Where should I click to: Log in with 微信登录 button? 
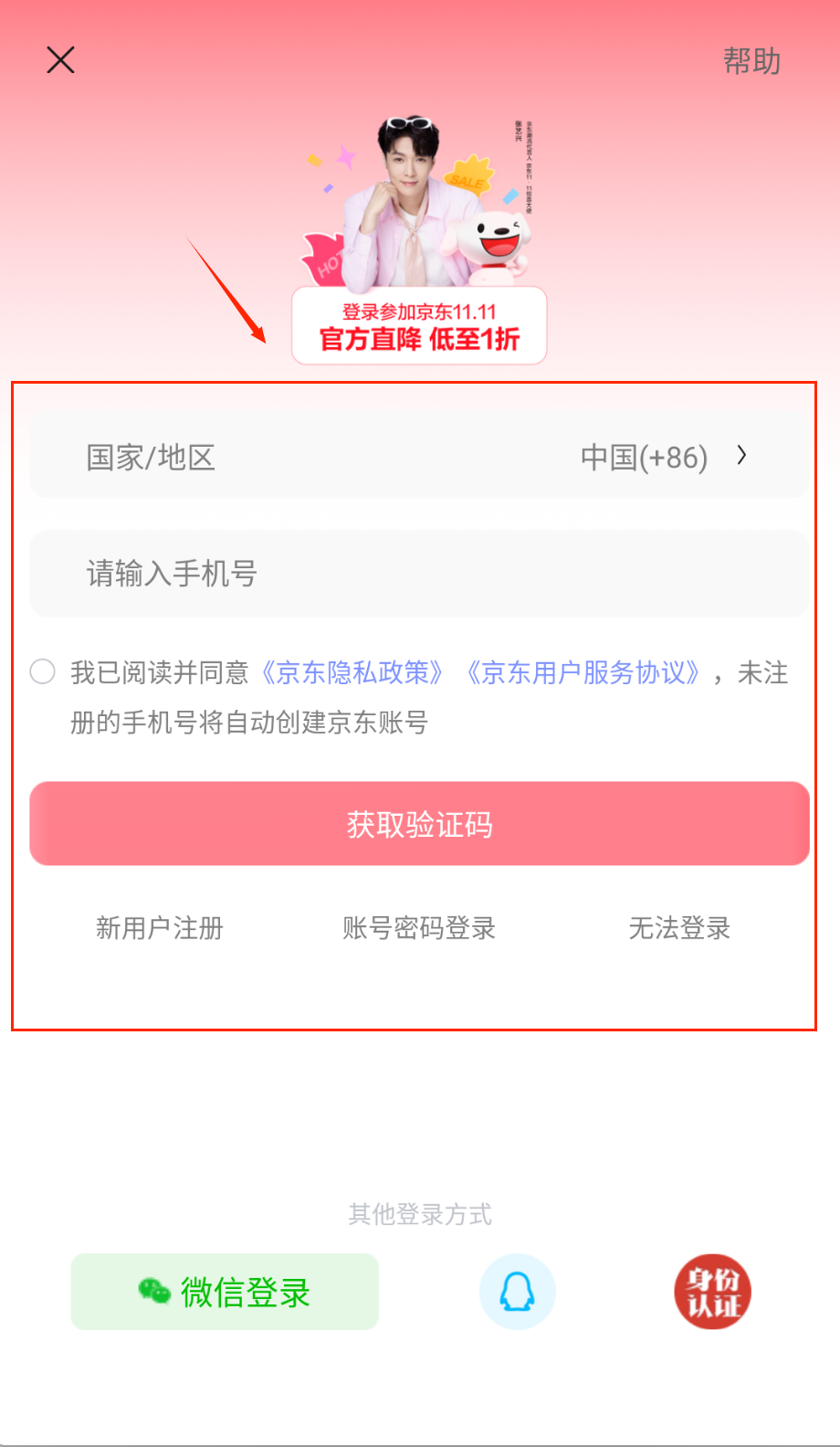[225, 1292]
